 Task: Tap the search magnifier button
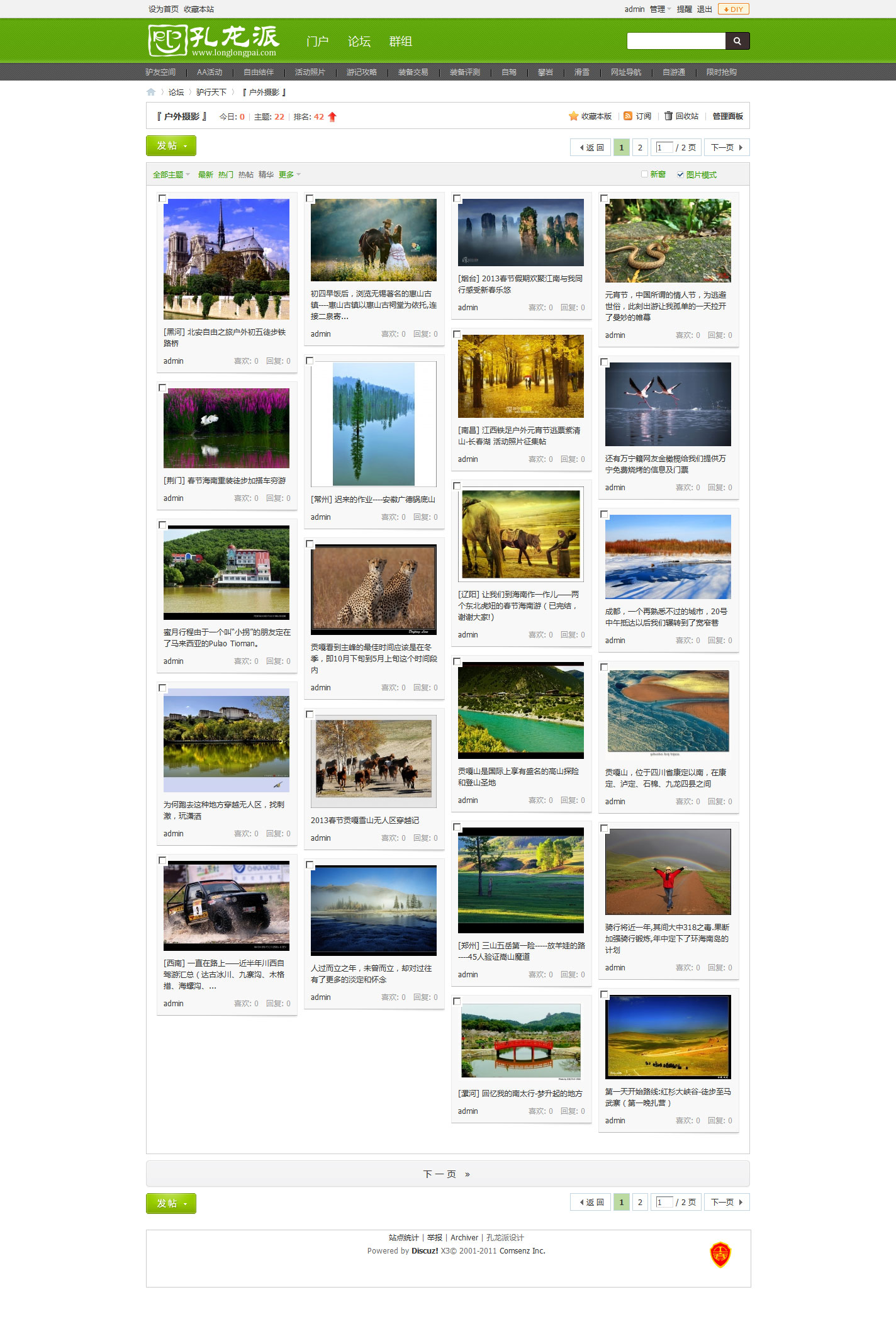[x=737, y=41]
